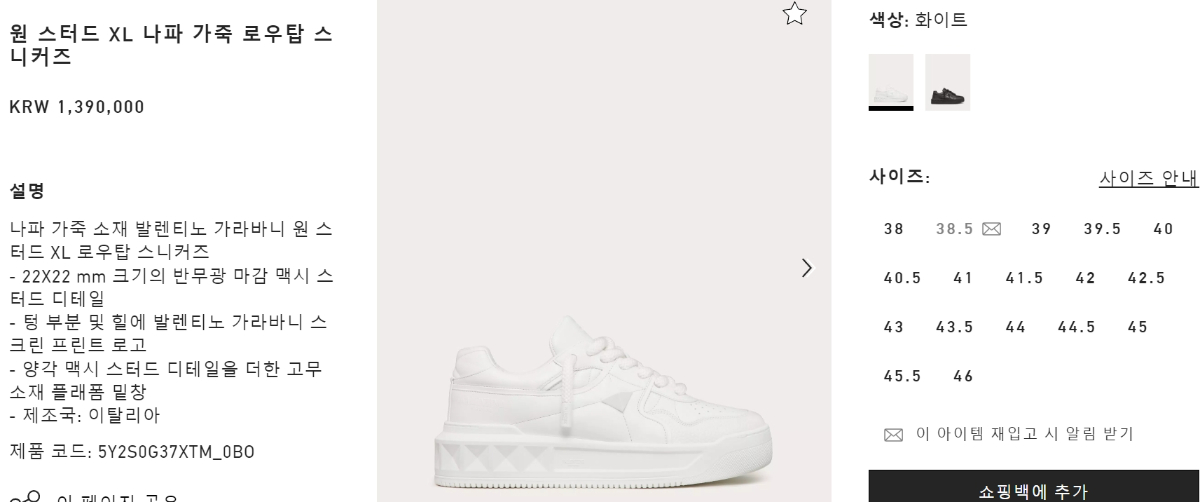Pick size 40
The width and height of the screenshot is (1200, 502).
coord(1164,229)
